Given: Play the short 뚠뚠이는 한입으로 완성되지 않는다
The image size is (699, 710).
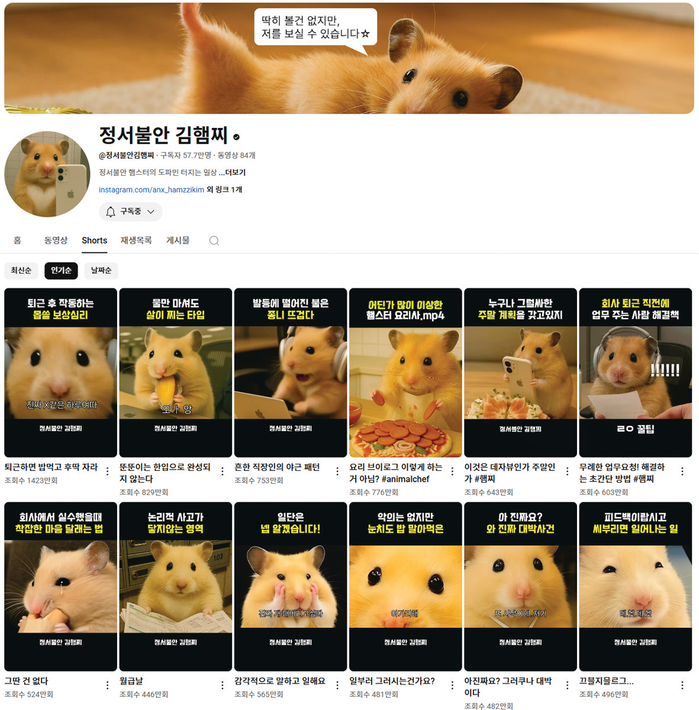Looking at the screenshot, I should tap(175, 372).
